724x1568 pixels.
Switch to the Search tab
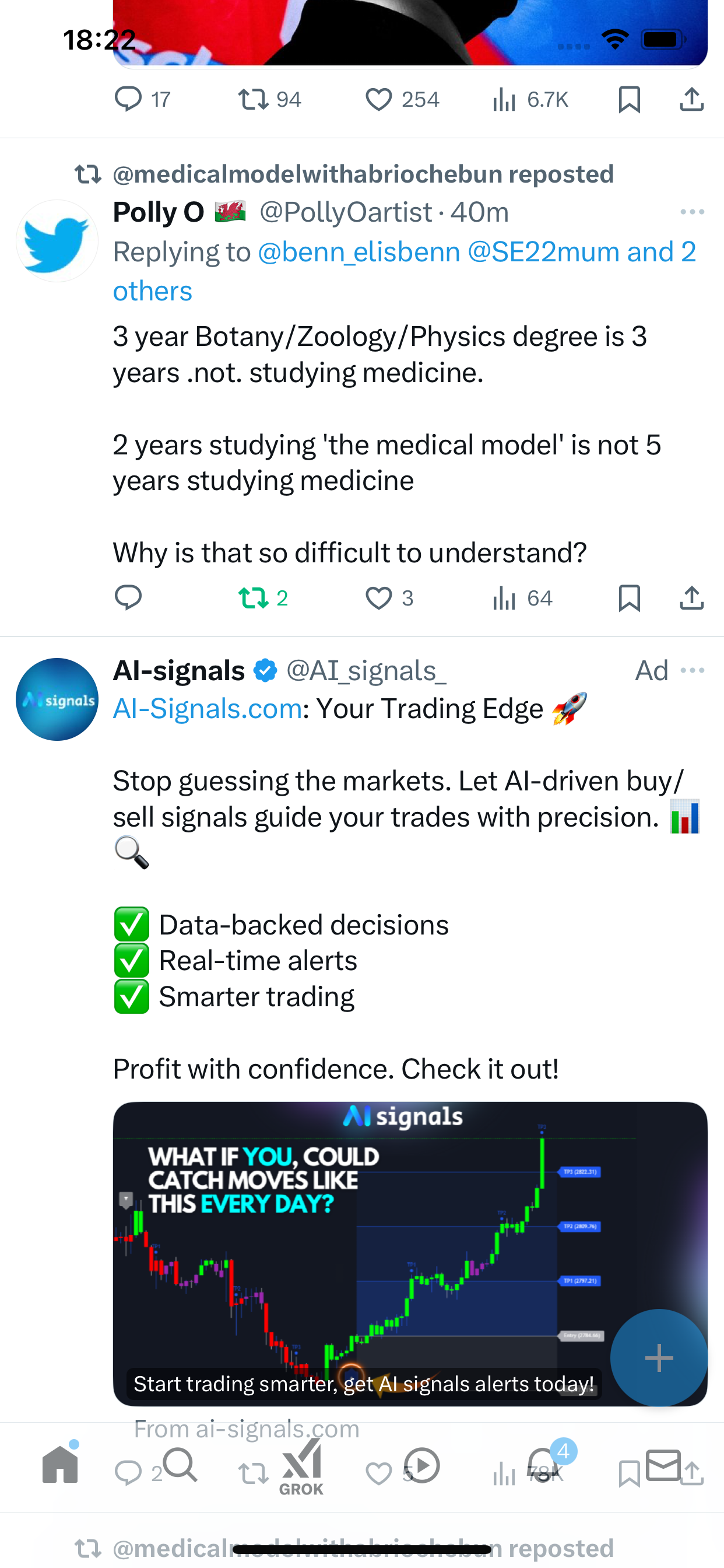(180, 1464)
